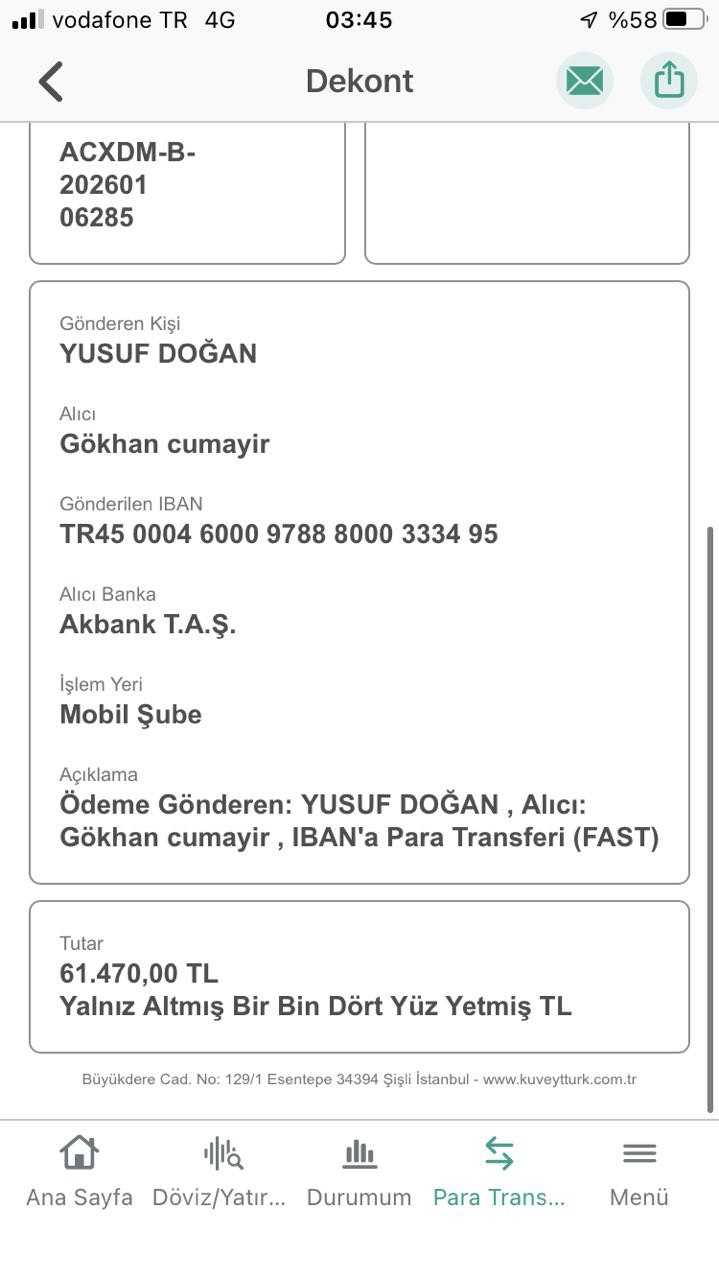The height and width of the screenshot is (1280, 719).
Task: Share the receipt using the share icon
Action: [x=669, y=81]
